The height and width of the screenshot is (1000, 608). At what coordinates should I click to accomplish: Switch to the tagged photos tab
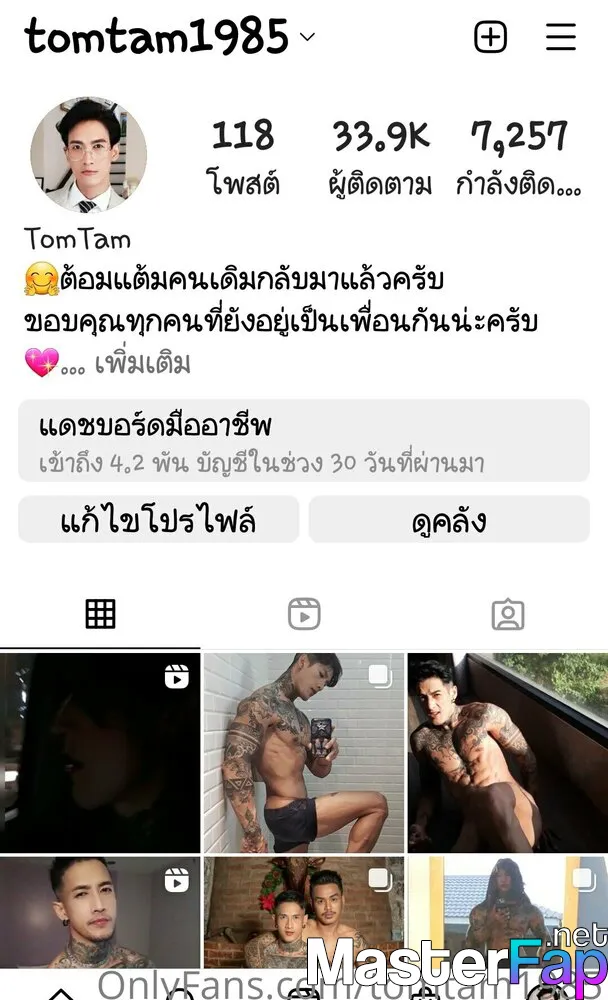click(x=508, y=614)
